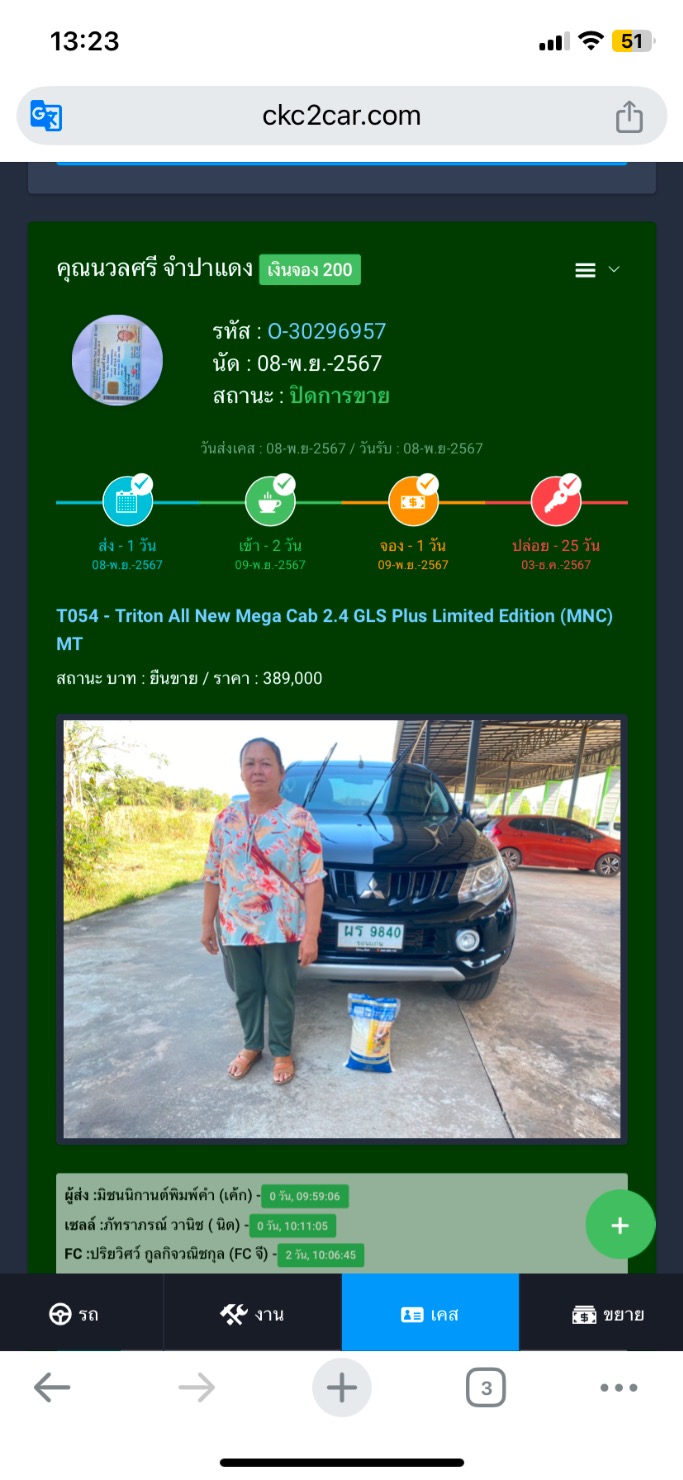Open the browser's more options menu
The width and height of the screenshot is (683, 1480).
point(619,1387)
